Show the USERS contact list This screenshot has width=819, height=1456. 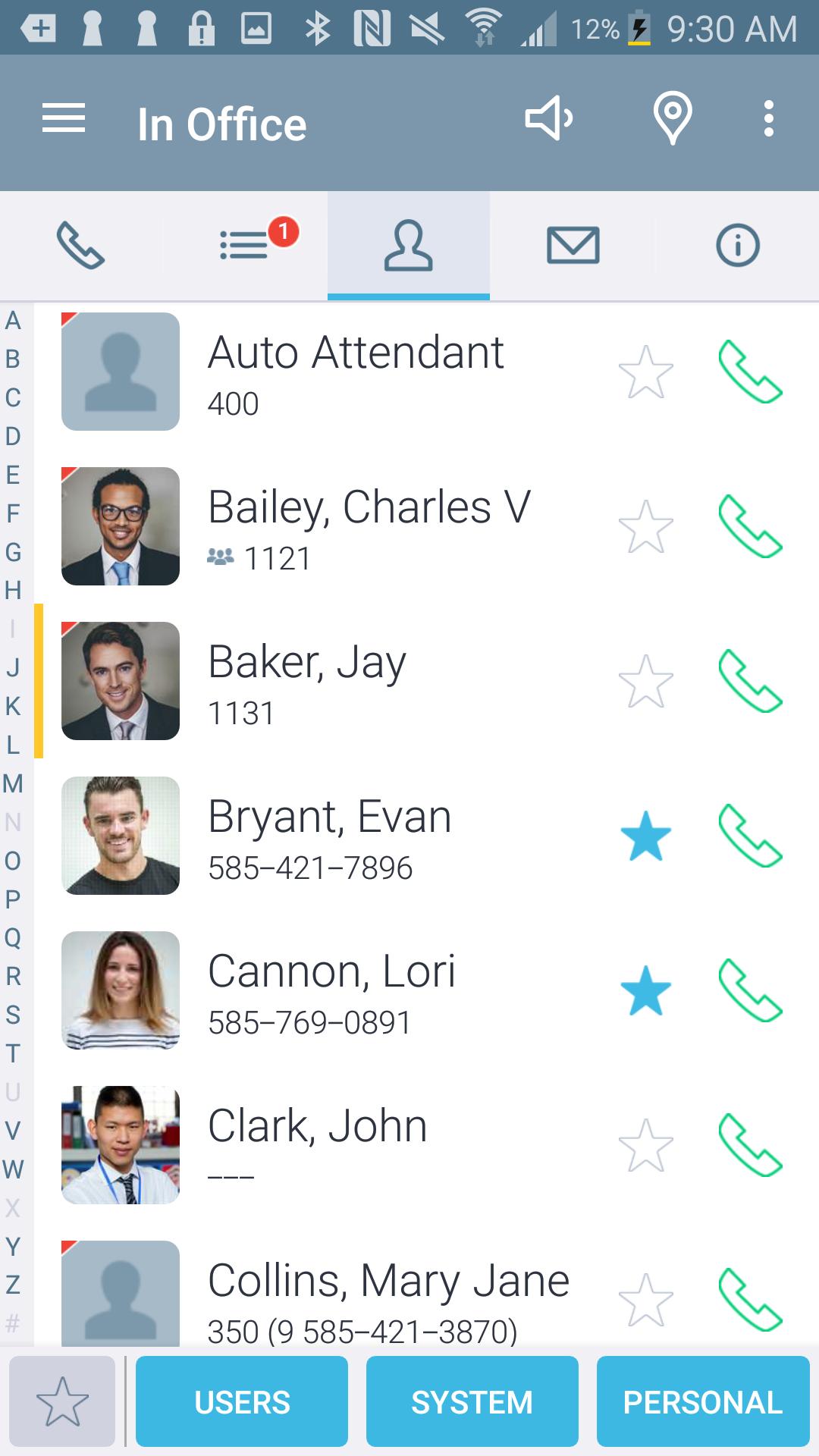242,1401
